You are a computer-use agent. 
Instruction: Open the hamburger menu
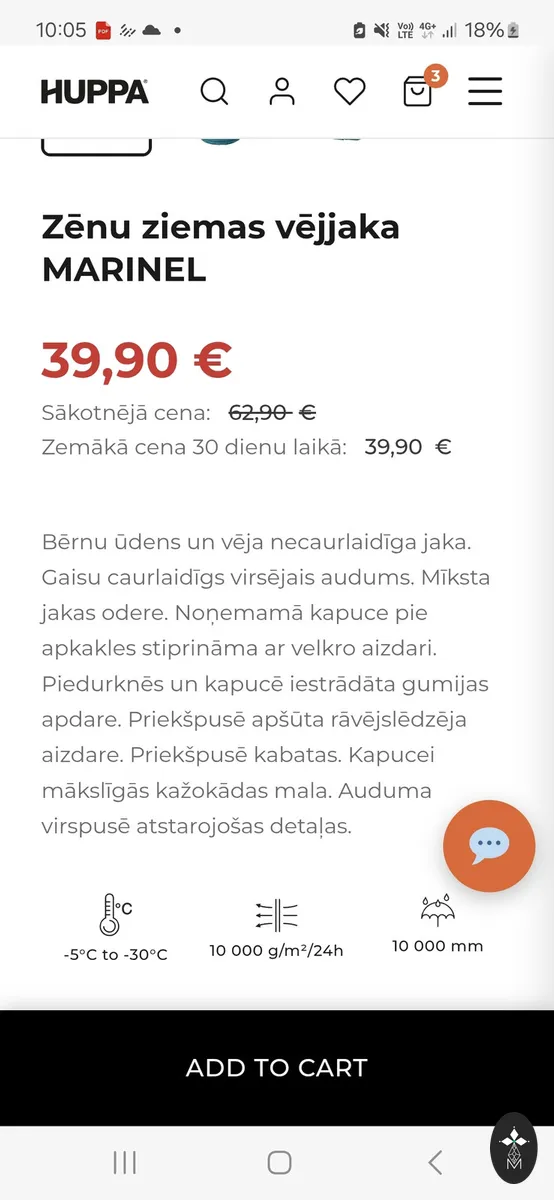click(485, 92)
